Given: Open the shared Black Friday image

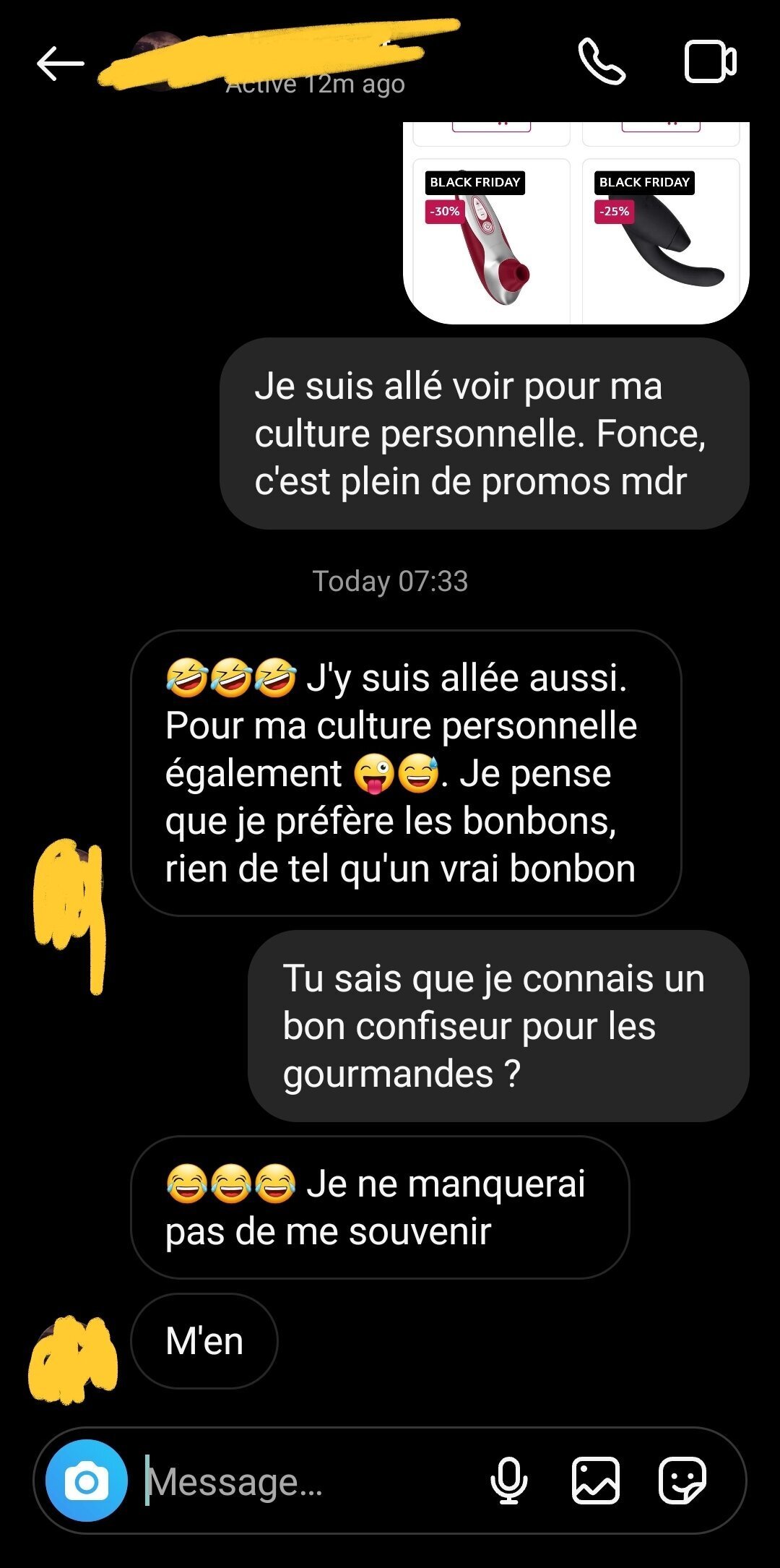Looking at the screenshot, I should click(576, 224).
